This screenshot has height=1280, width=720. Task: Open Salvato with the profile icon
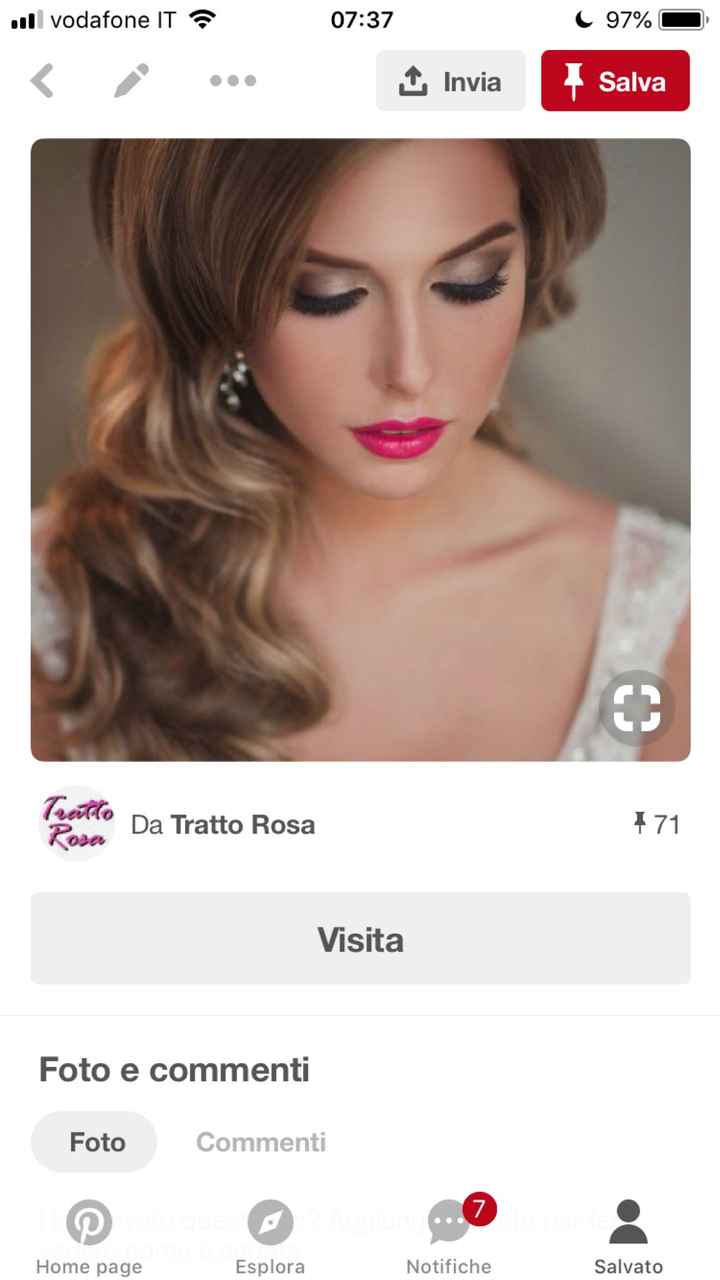point(627,1222)
